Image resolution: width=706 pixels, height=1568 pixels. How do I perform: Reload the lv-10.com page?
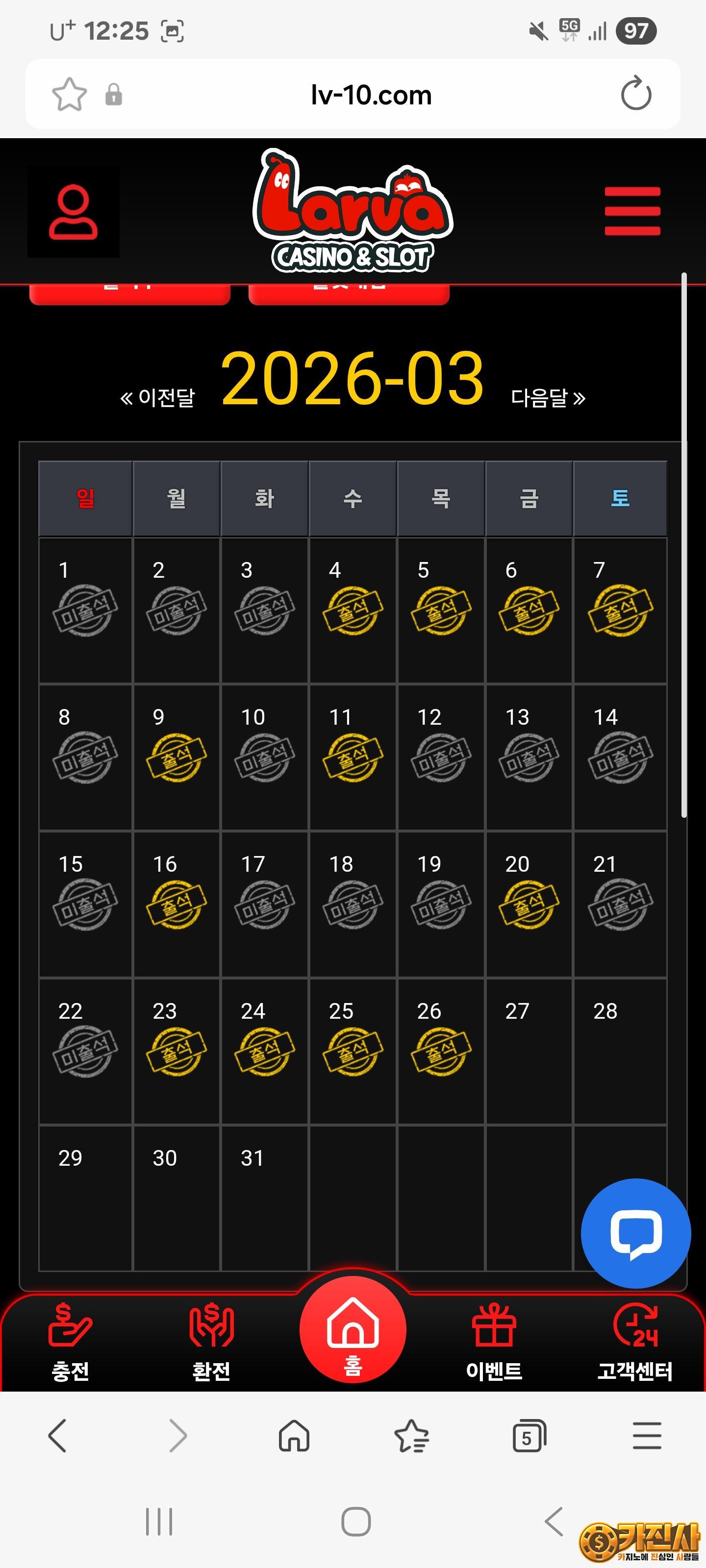[x=636, y=95]
